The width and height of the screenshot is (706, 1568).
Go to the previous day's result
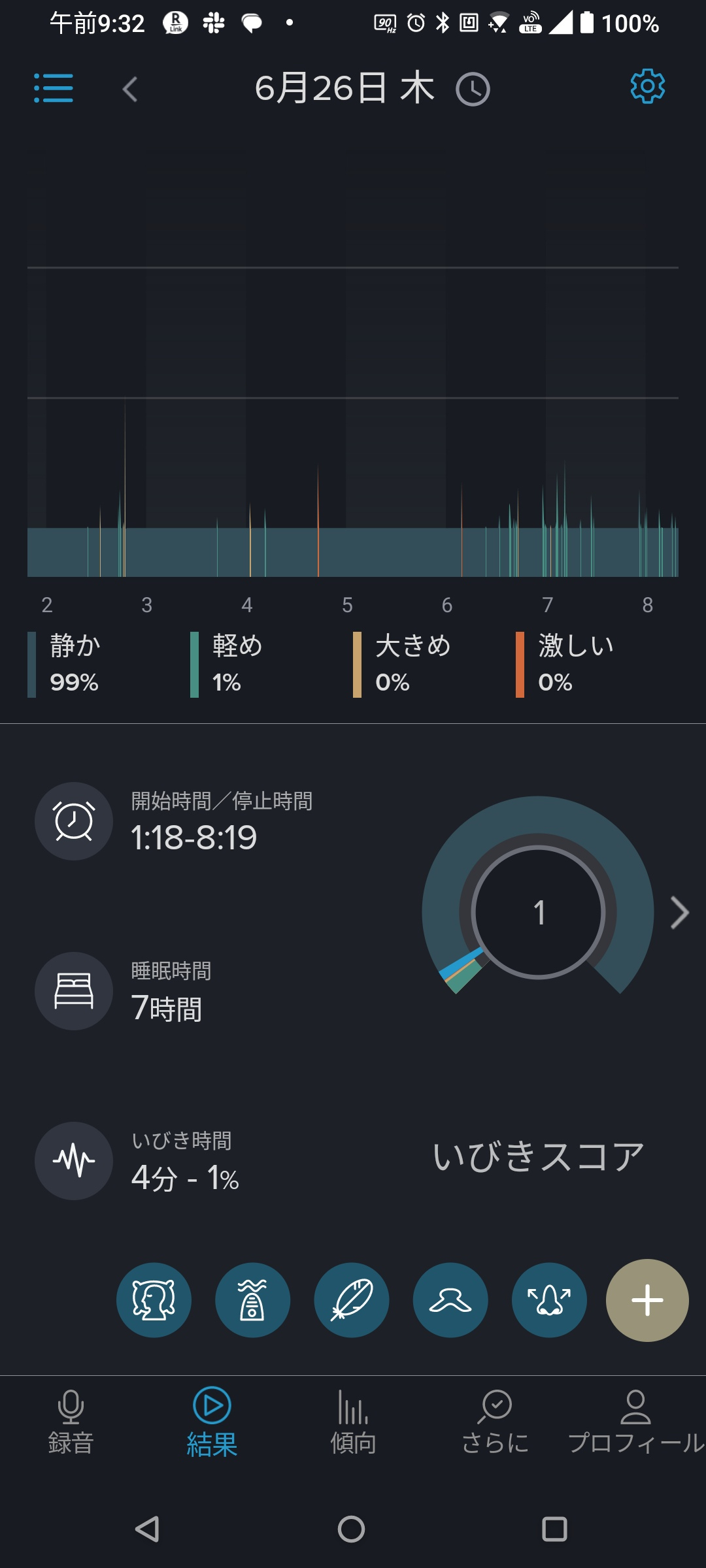[x=130, y=90]
